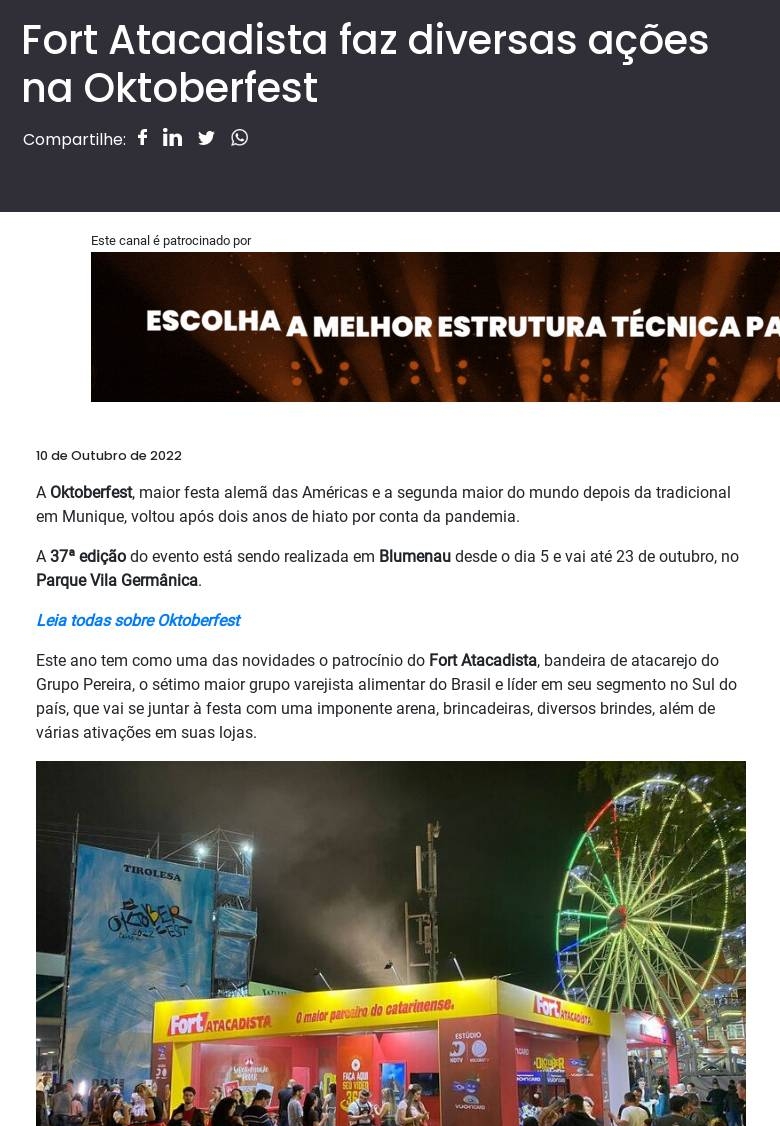The height and width of the screenshot is (1126, 780).
Task: Open 'Leia todas sobre Oktoberfest' link
Action: coord(138,620)
